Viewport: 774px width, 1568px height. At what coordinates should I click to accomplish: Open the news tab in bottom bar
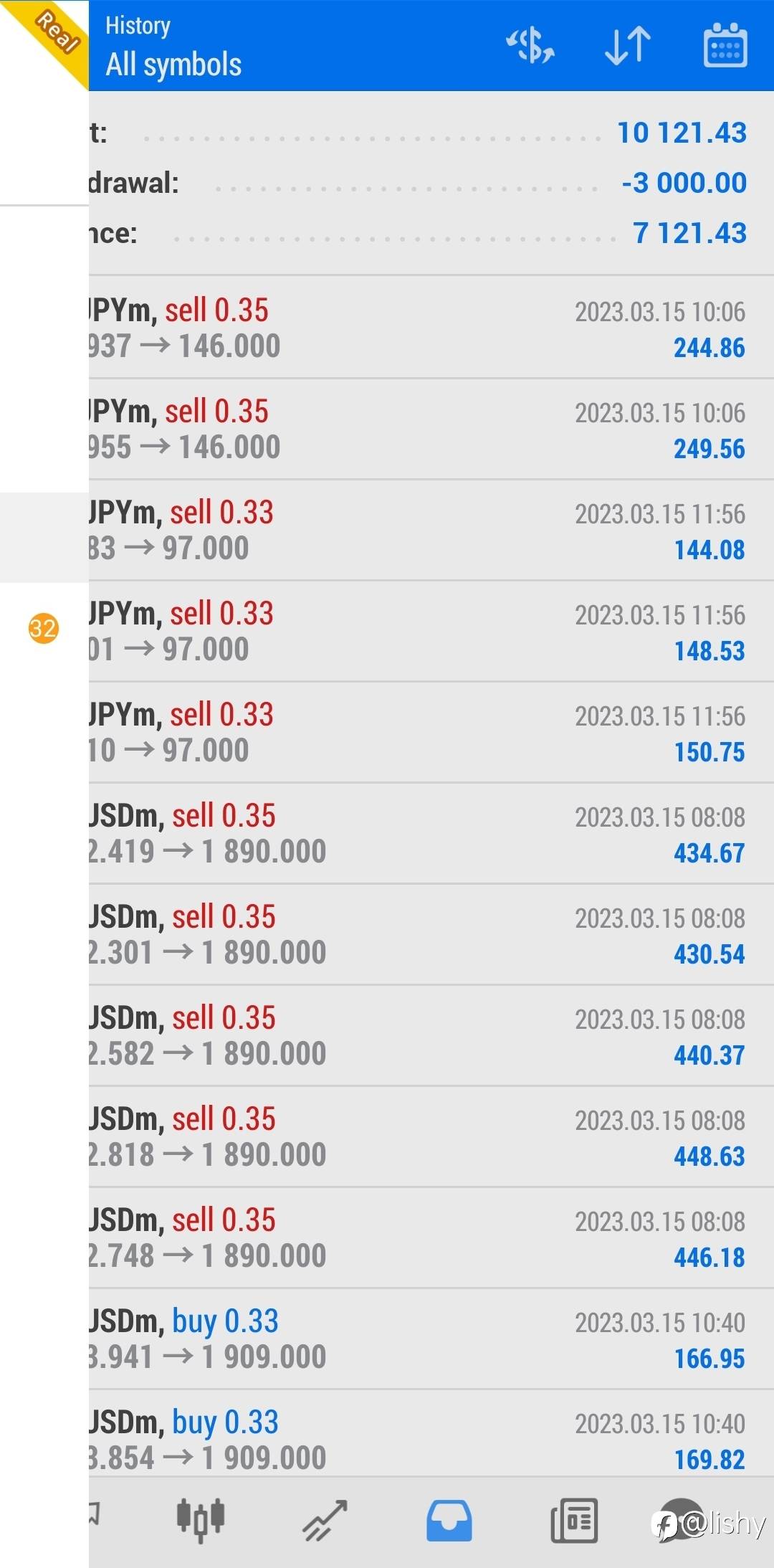[x=574, y=1520]
